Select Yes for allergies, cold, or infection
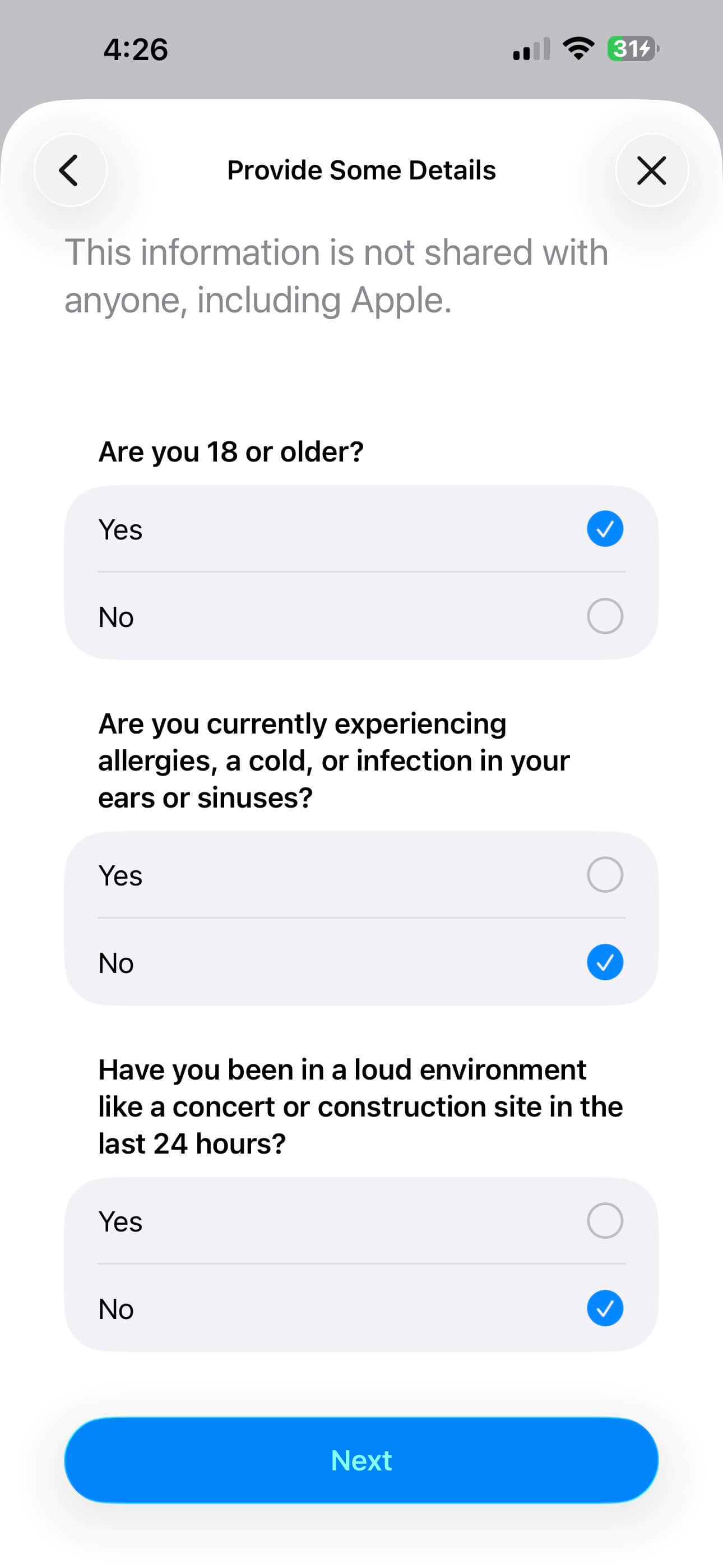This screenshot has width=723, height=1568. click(604, 875)
